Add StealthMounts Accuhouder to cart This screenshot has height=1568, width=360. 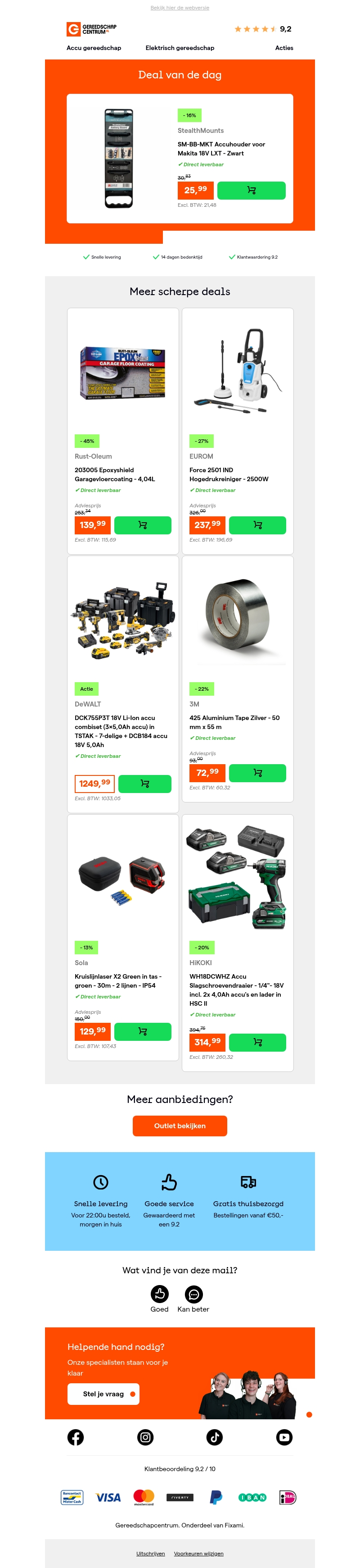click(x=251, y=191)
